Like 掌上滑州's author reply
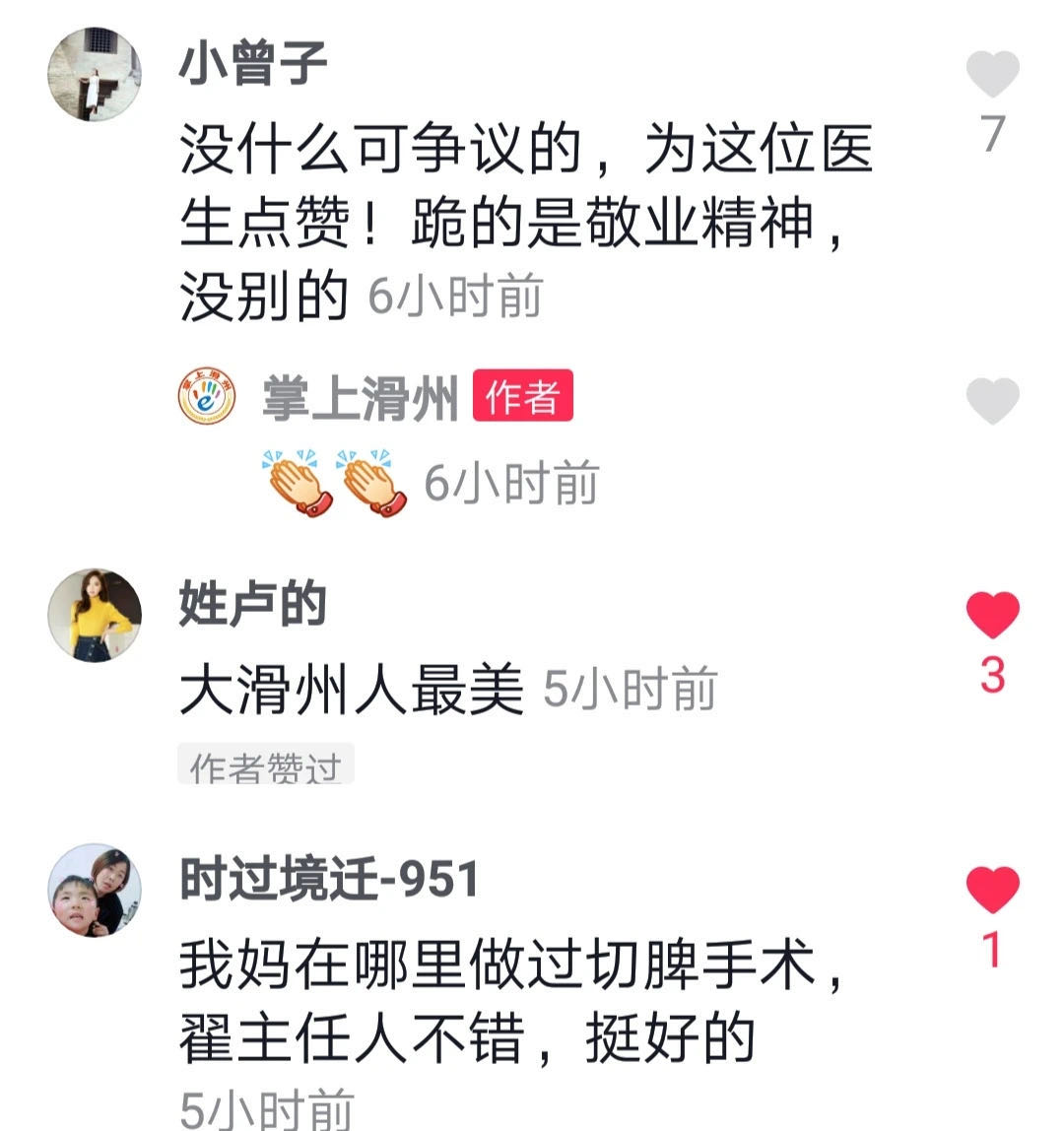 pos(991,401)
